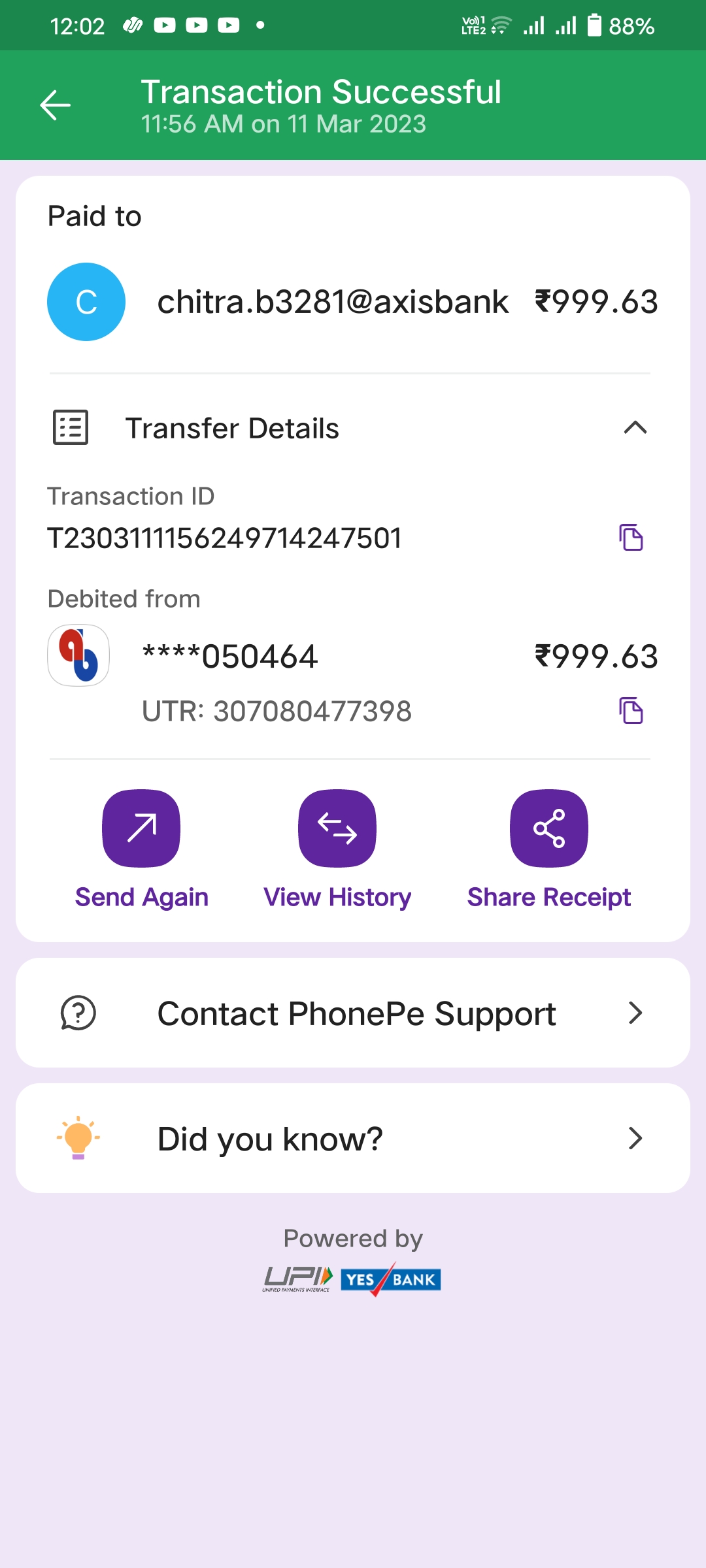Copy the Transaction ID
The height and width of the screenshot is (1568, 706).
click(631, 538)
